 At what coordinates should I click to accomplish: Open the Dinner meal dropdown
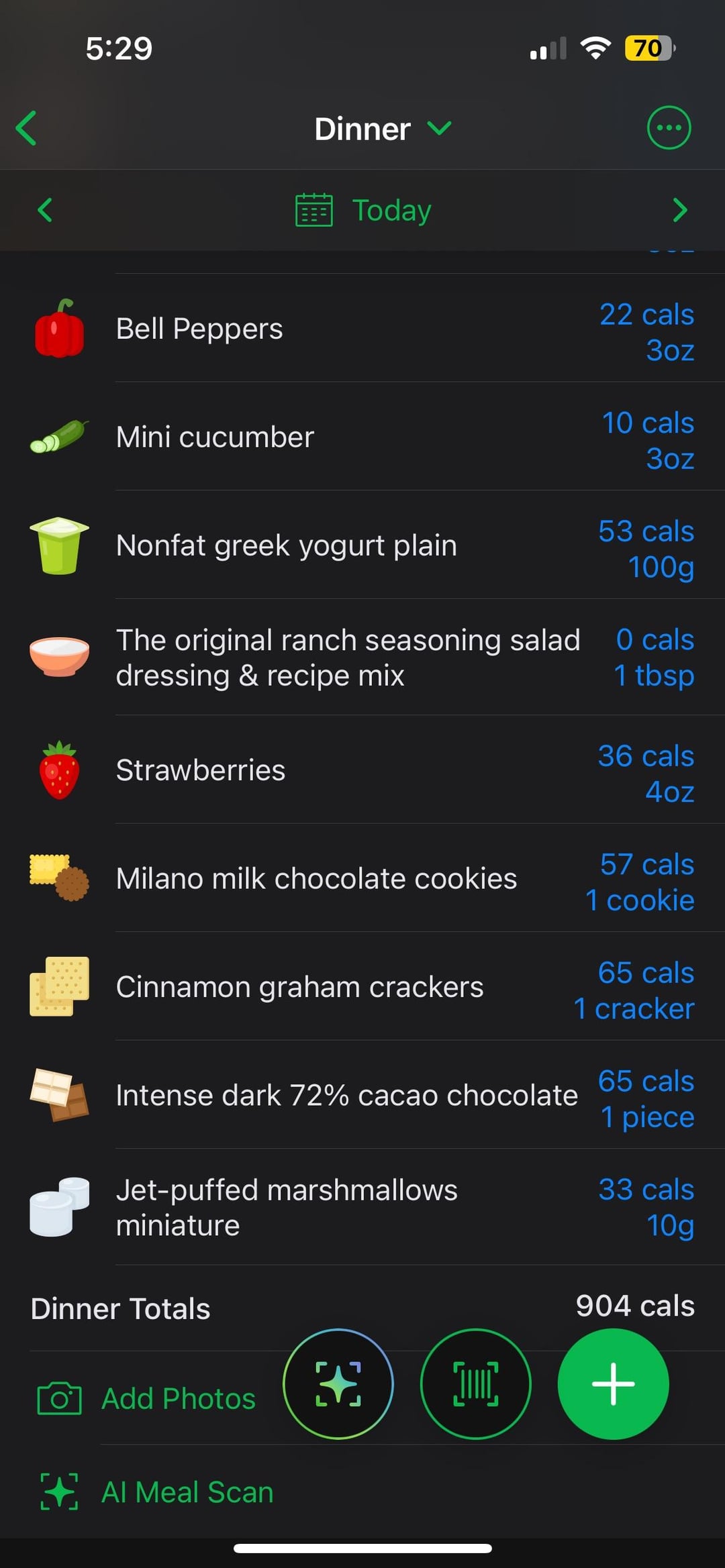[383, 128]
